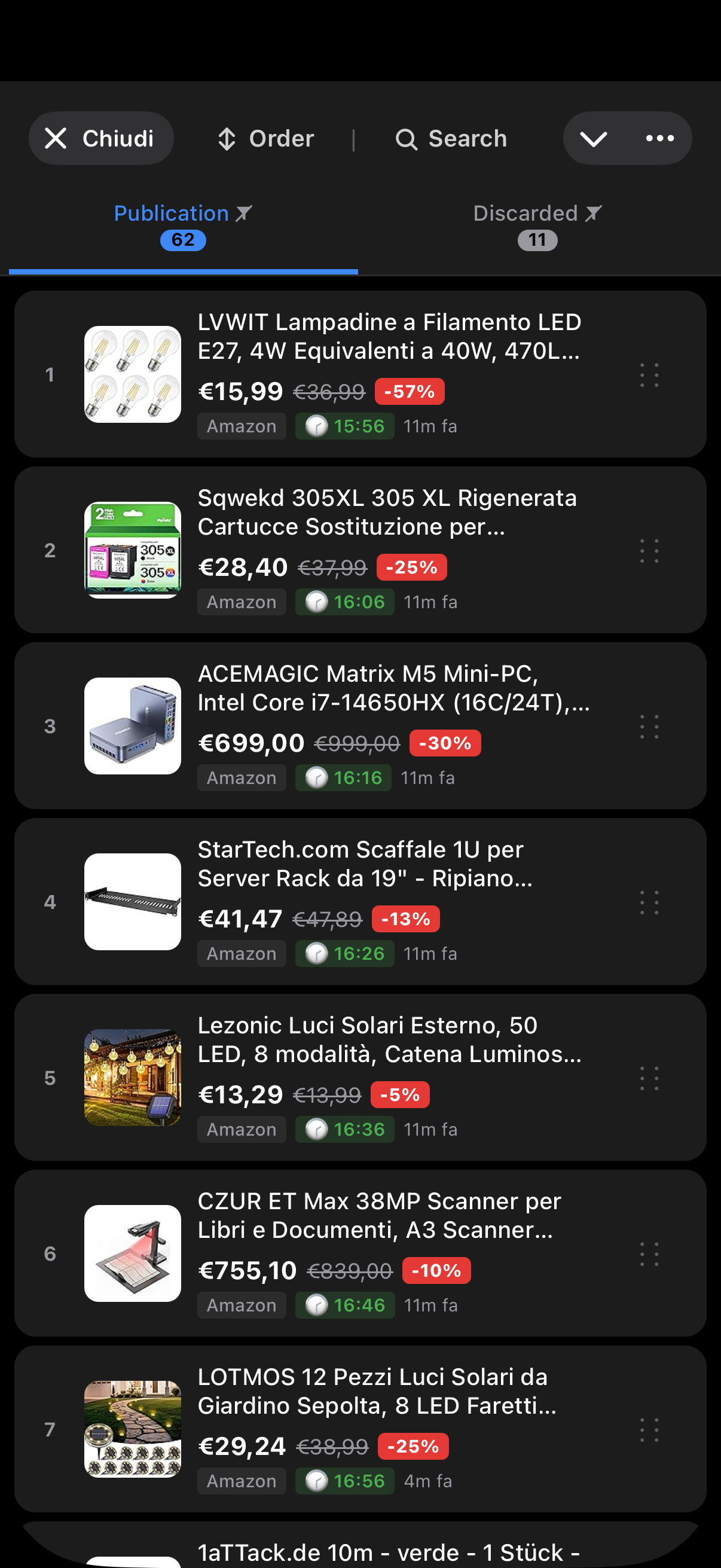Tap the drag handle on LVWIT Lampadine

649,375
